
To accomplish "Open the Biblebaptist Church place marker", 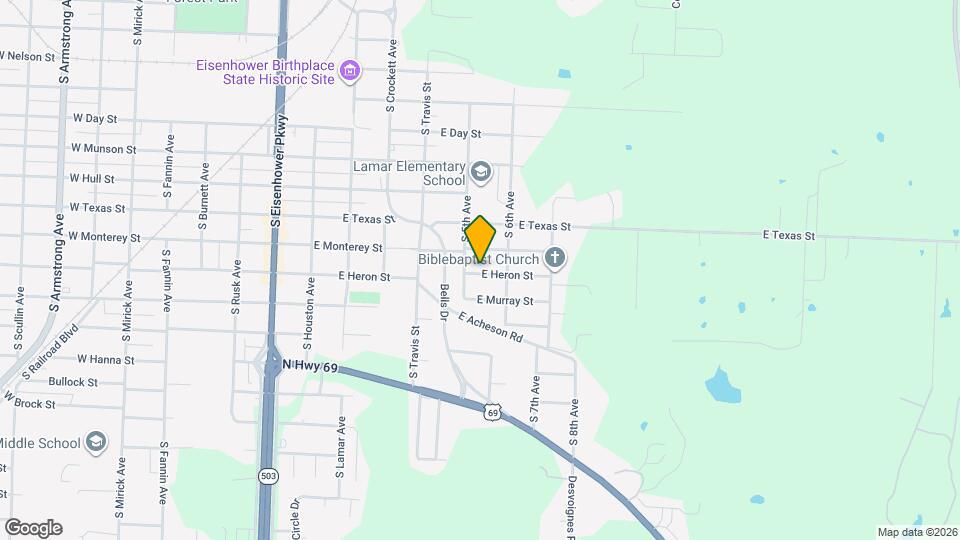I will click(x=556, y=259).
